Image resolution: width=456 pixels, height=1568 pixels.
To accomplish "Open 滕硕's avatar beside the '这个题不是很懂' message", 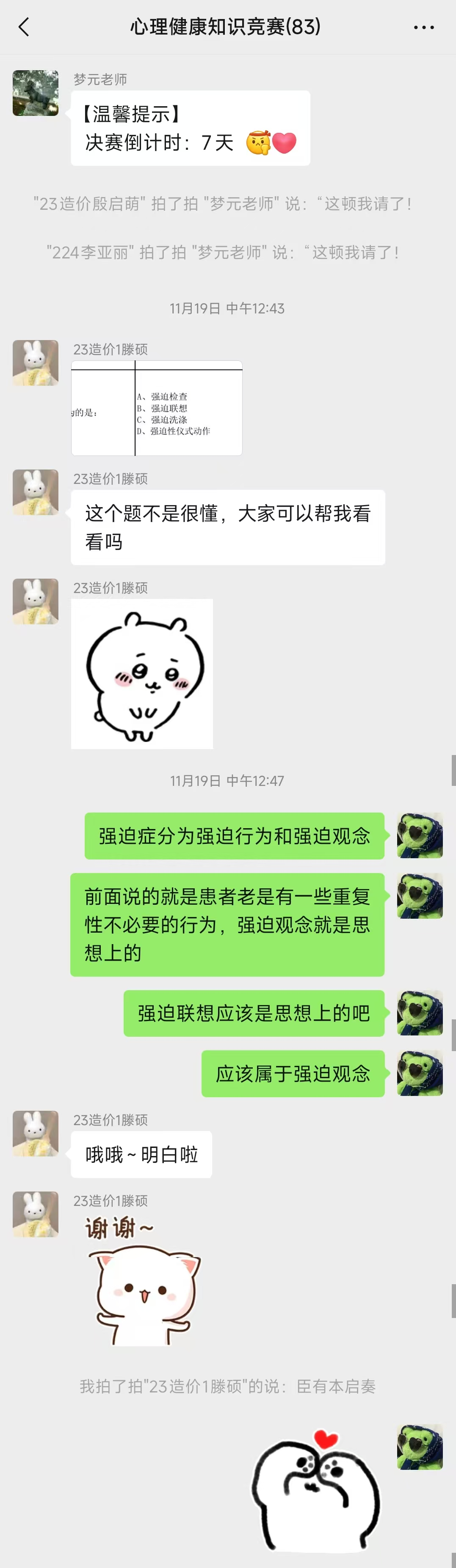I will [36, 492].
